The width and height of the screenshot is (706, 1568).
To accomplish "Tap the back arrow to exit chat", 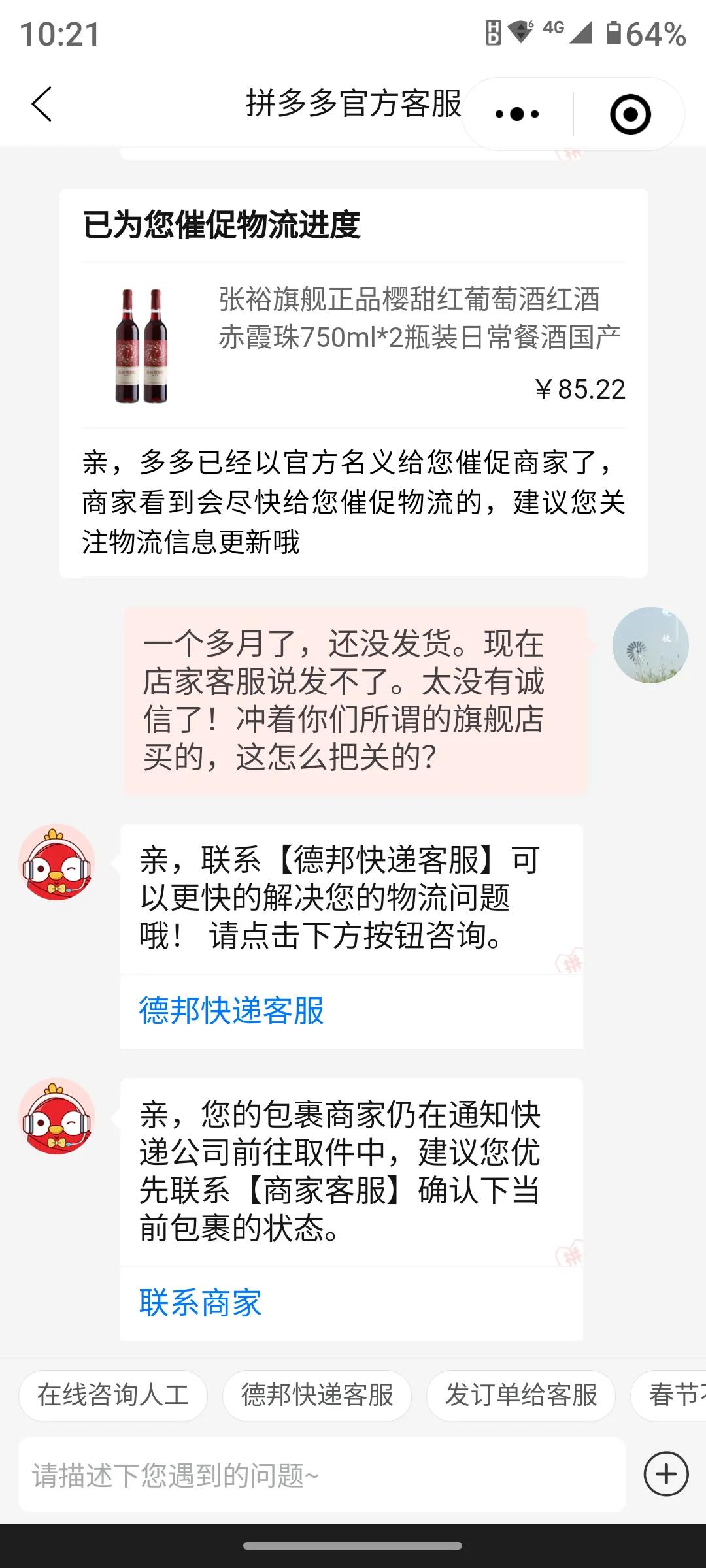I will point(41,105).
